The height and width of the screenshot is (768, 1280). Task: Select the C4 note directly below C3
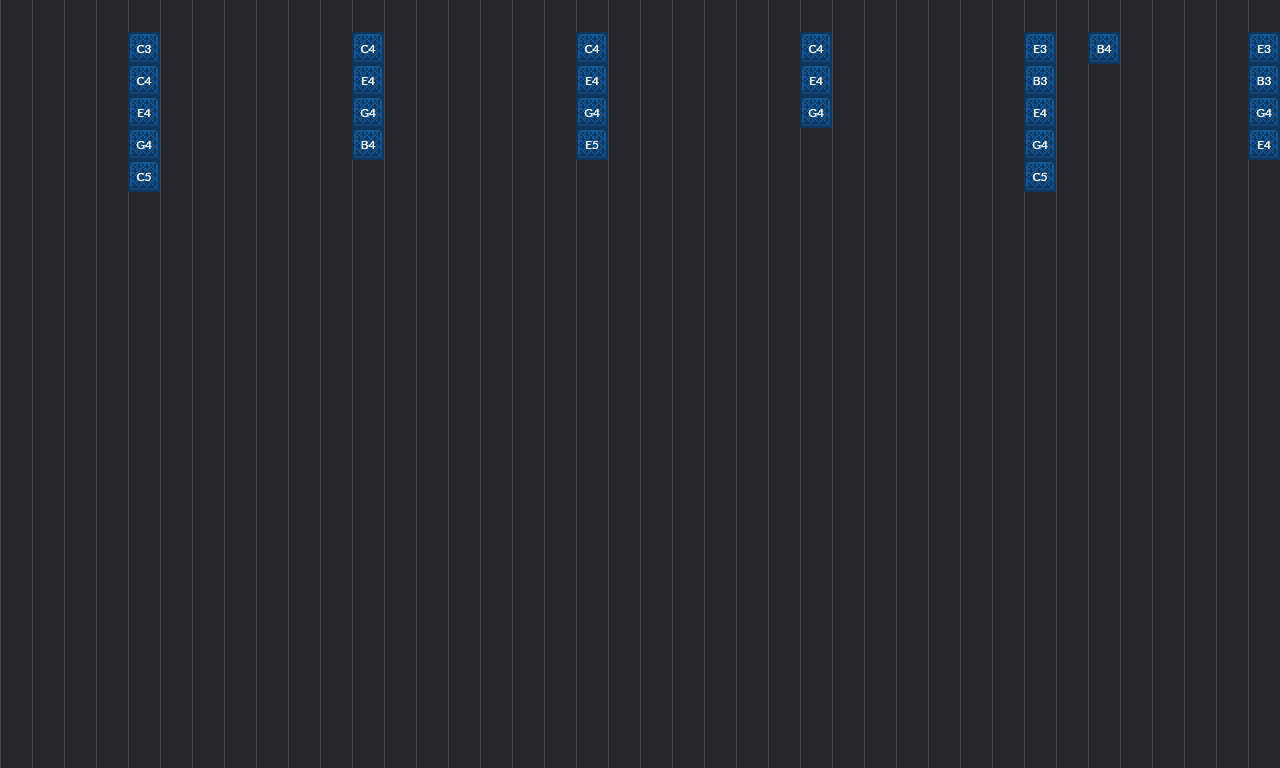click(144, 81)
